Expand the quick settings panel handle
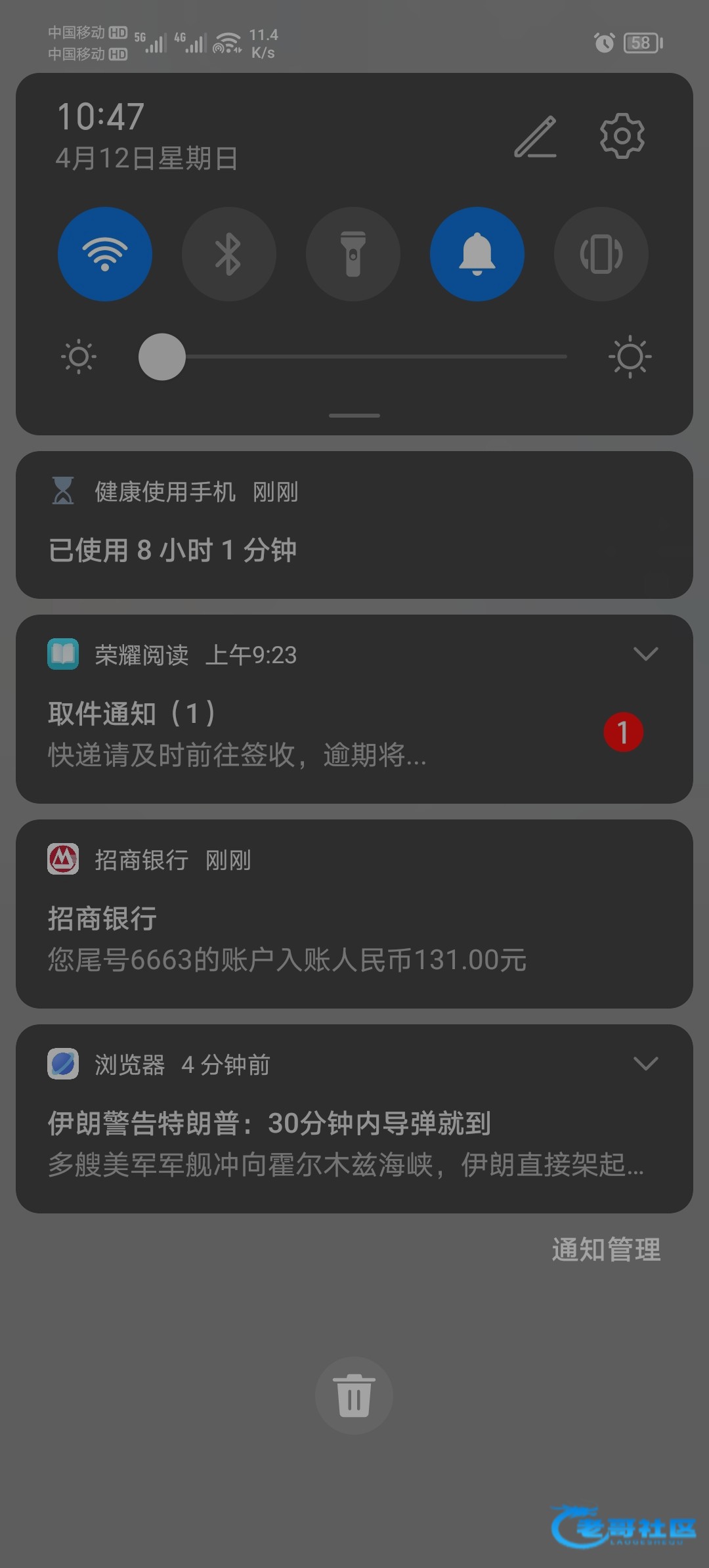Viewport: 709px width, 1568px height. 354,416
